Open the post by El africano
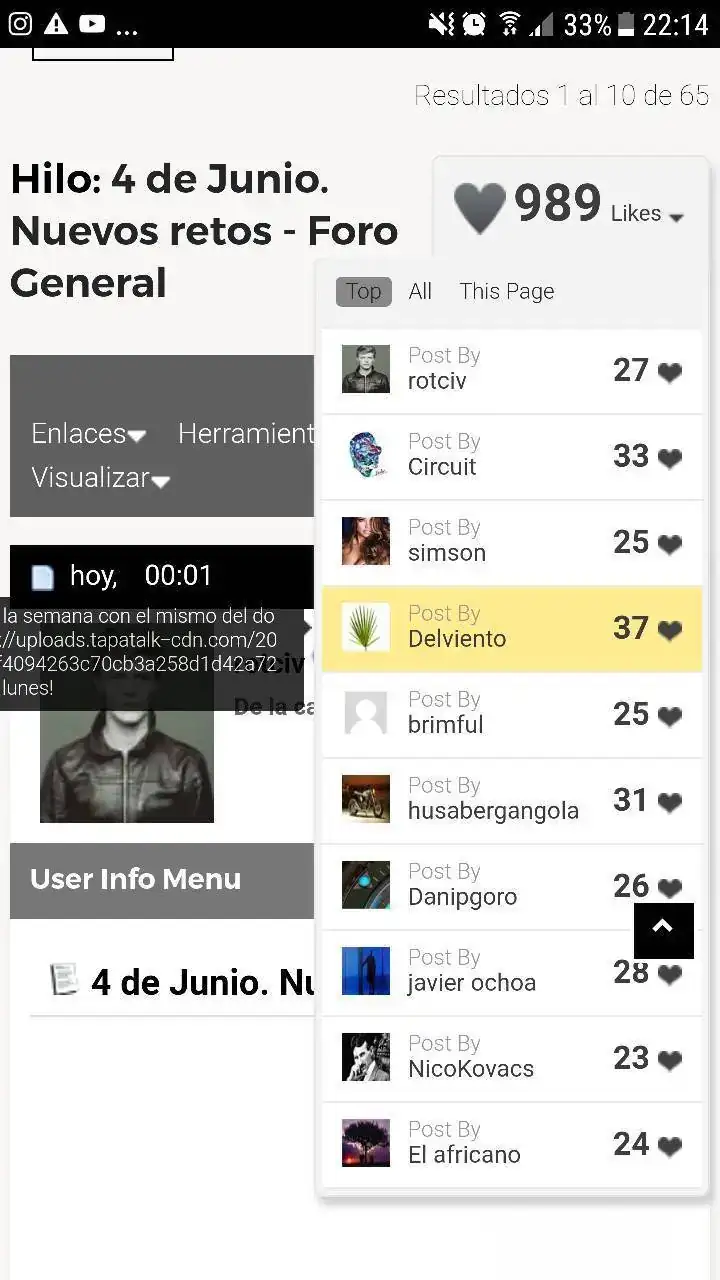 click(x=510, y=1144)
